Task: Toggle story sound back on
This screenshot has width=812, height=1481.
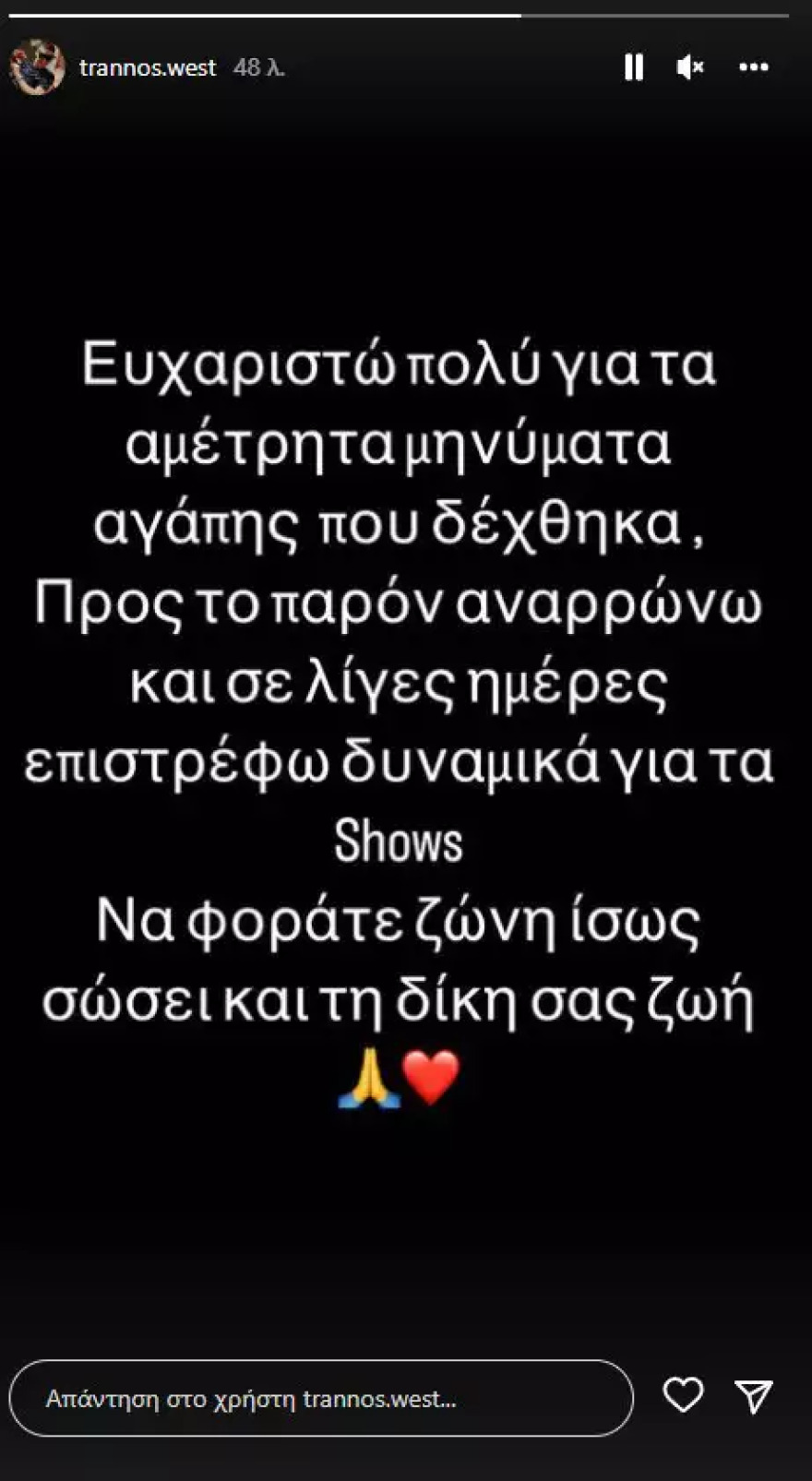Action: click(x=690, y=67)
